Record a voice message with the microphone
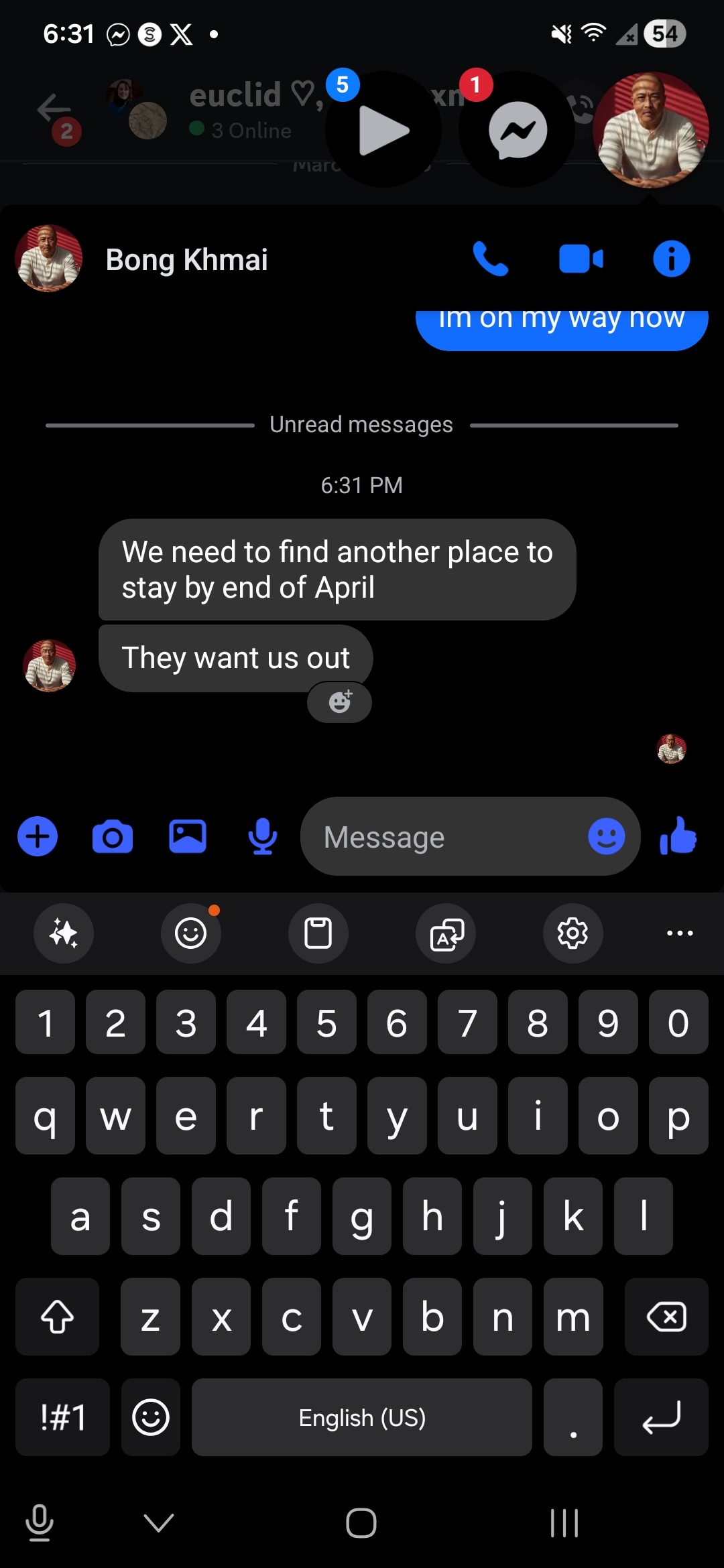Screen dimensions: 724x1568 pyautogui.click(x=263, y=837)
